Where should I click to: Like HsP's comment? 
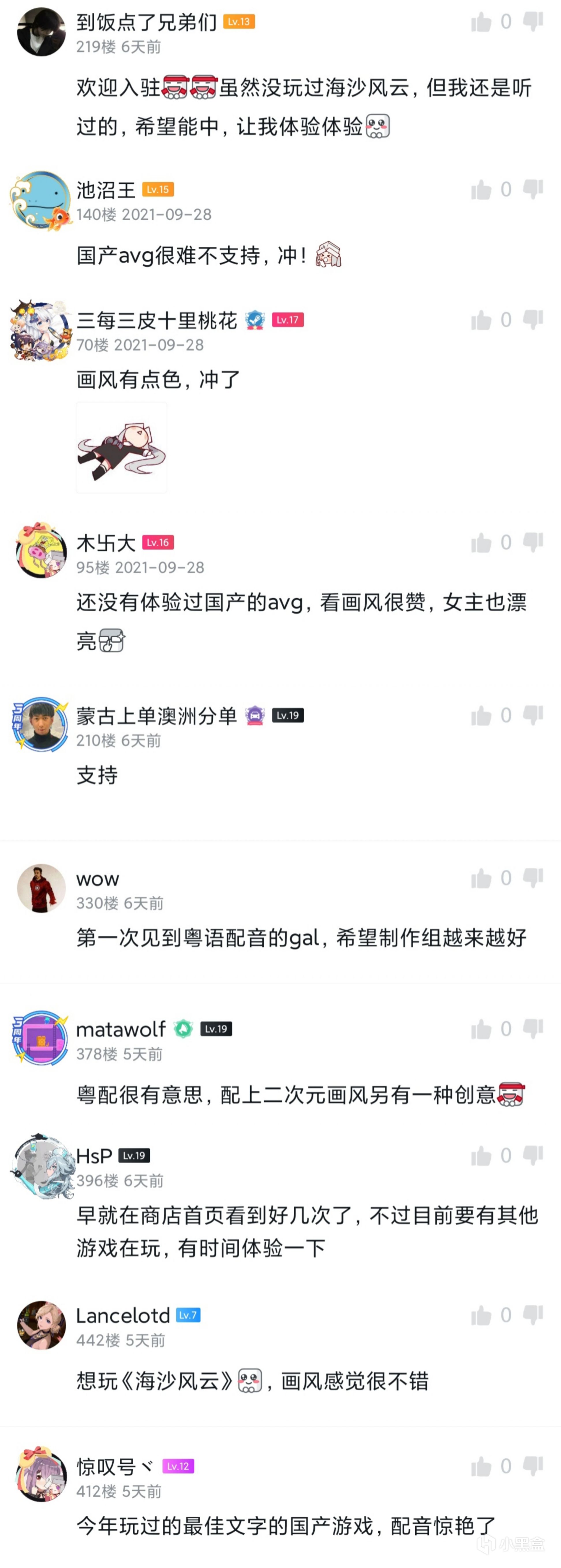click(x=481, y=1156)
